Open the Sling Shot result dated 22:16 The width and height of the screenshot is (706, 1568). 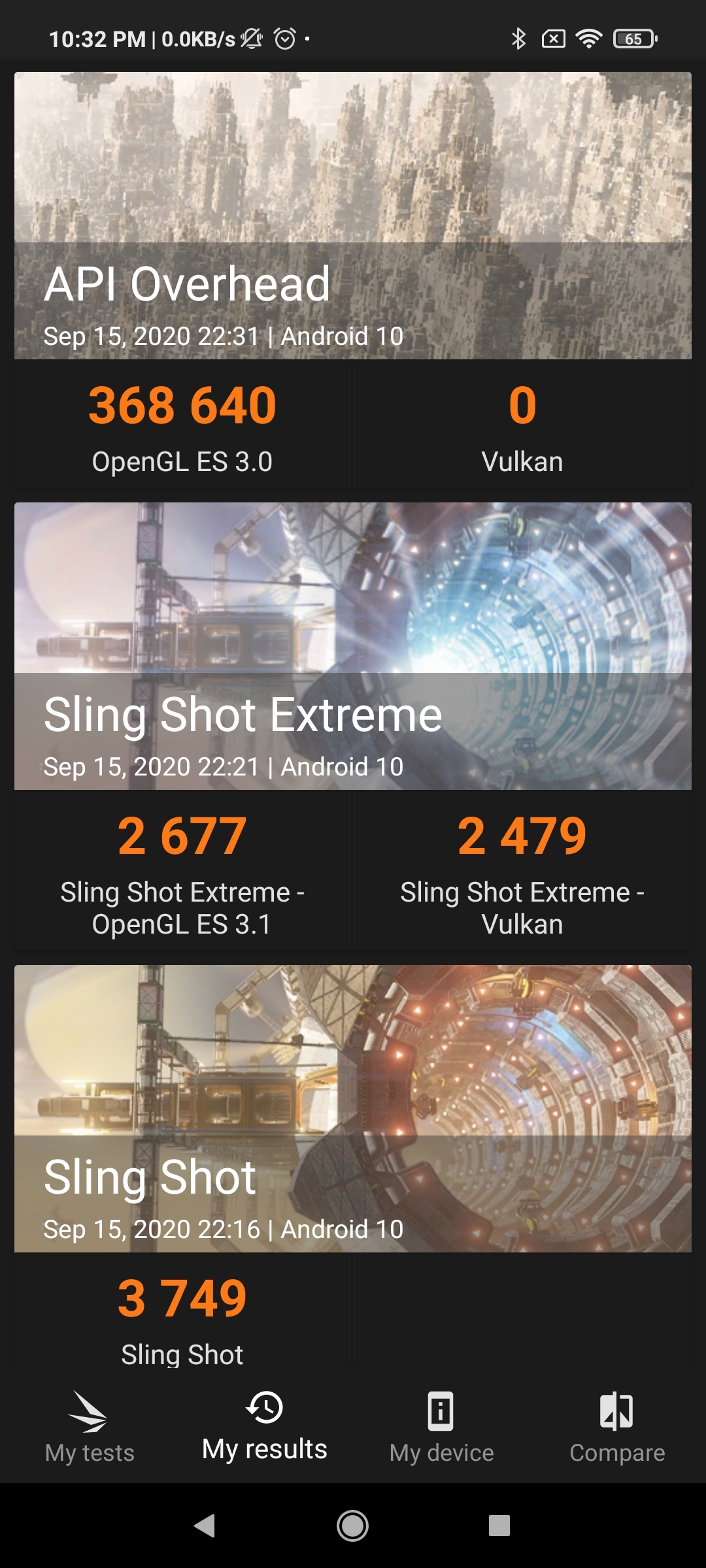click(x=353, y=1109)
